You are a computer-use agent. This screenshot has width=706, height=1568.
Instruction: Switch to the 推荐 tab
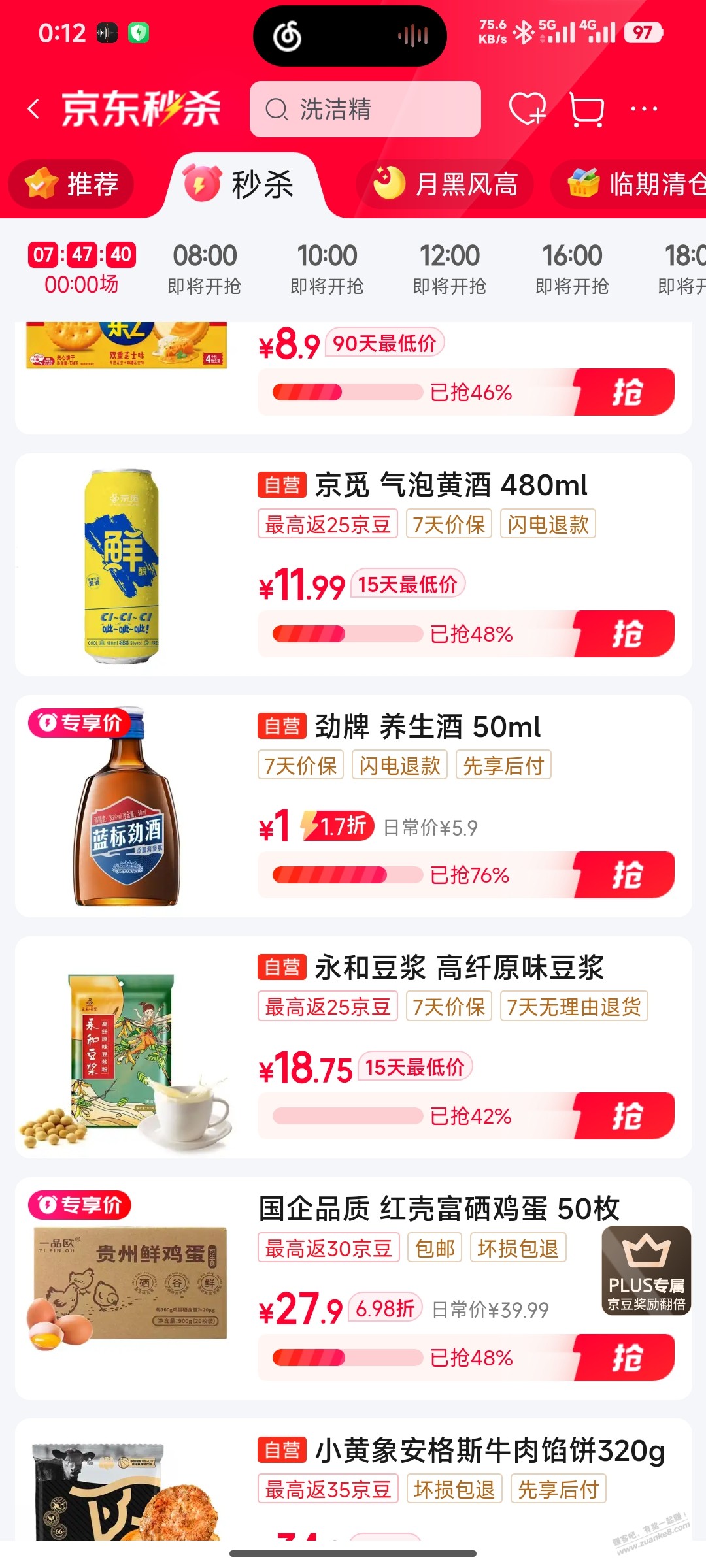click(x=71, y=184)
